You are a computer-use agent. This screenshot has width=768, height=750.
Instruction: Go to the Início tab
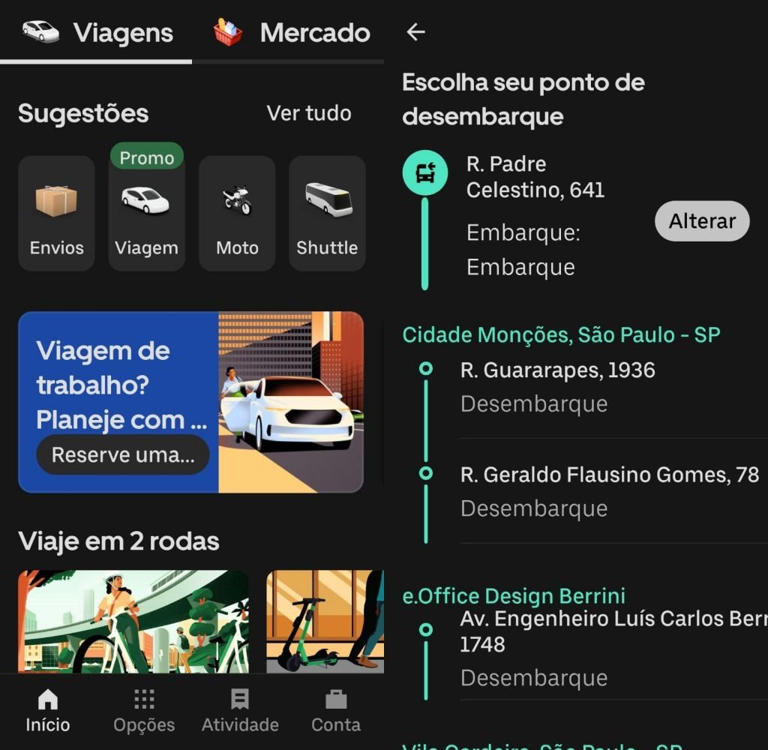(48, 711)
